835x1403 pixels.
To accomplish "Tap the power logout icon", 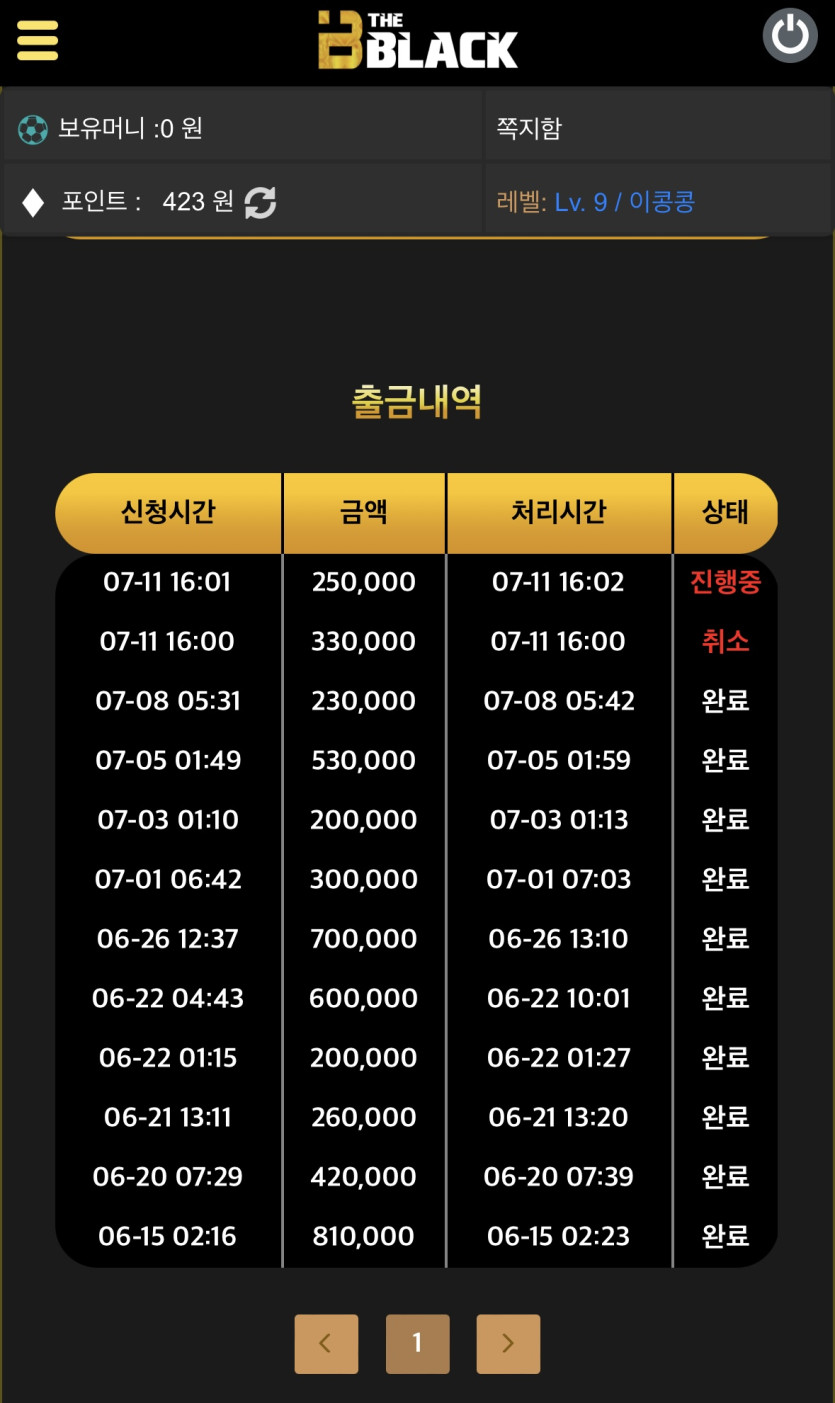I will pos(790,36).
